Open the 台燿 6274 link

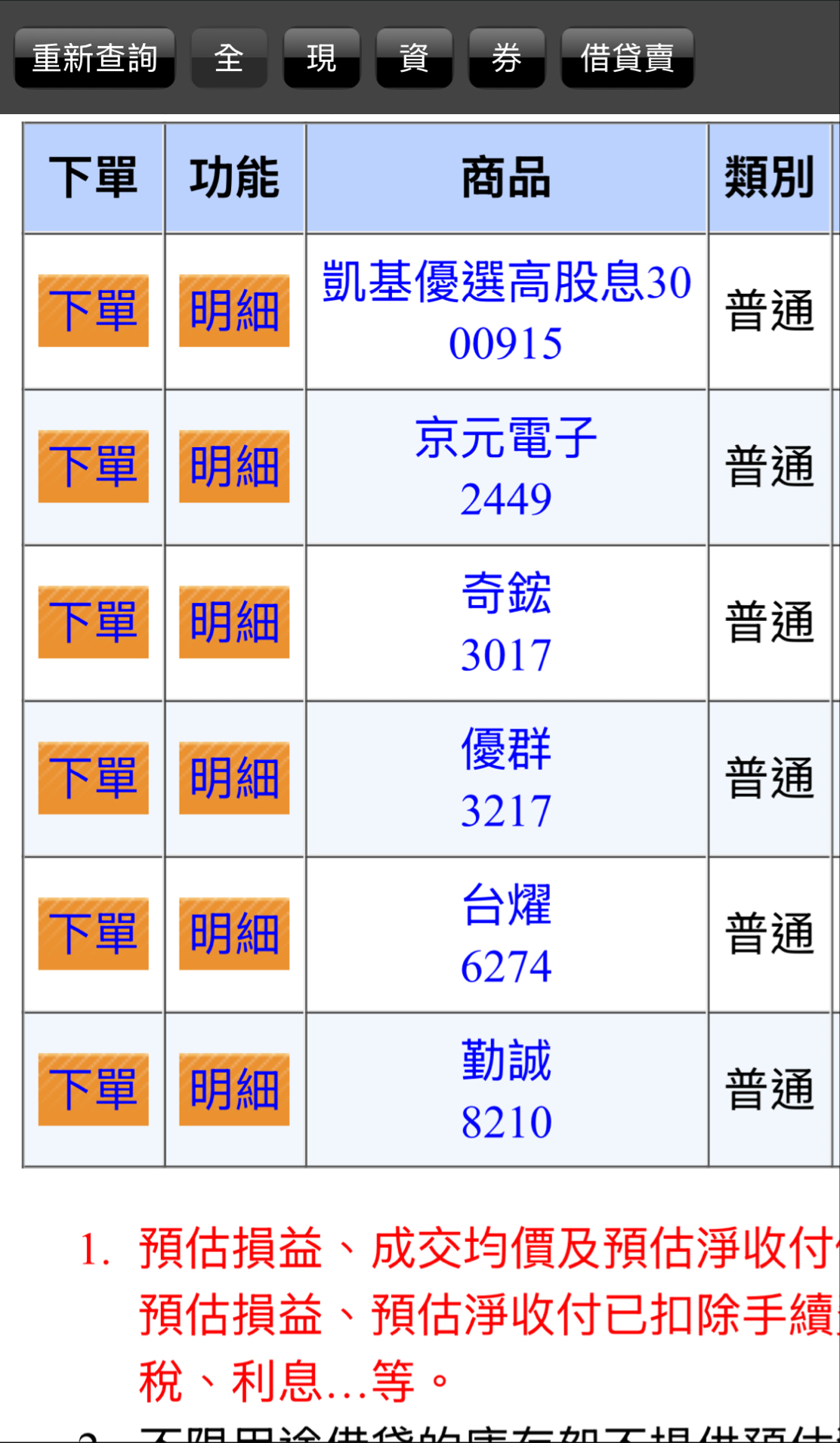[x=506, y=935]
